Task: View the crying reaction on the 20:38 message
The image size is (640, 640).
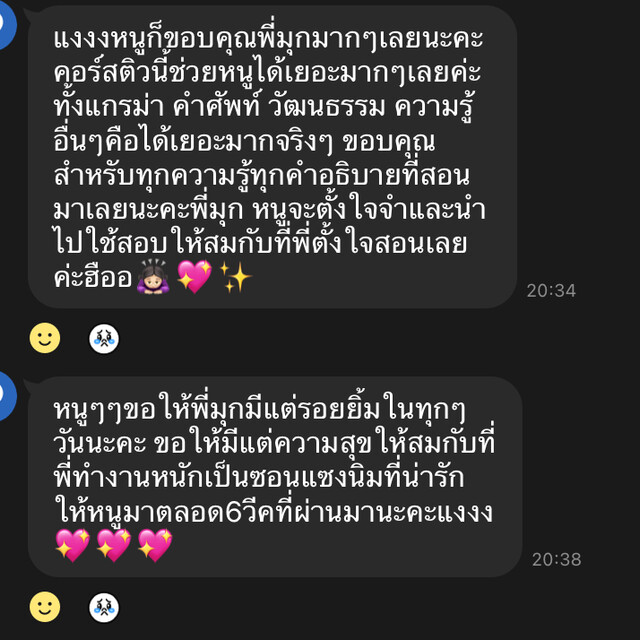Action: tap(103, 606)
